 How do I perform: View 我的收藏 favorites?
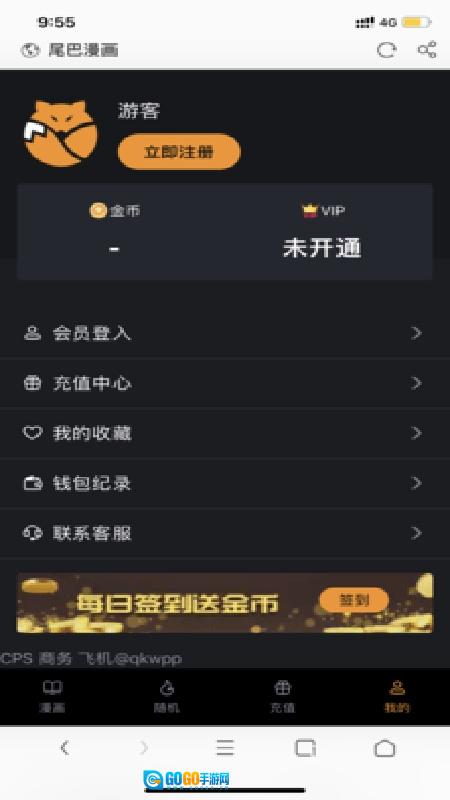click(225, 434)
